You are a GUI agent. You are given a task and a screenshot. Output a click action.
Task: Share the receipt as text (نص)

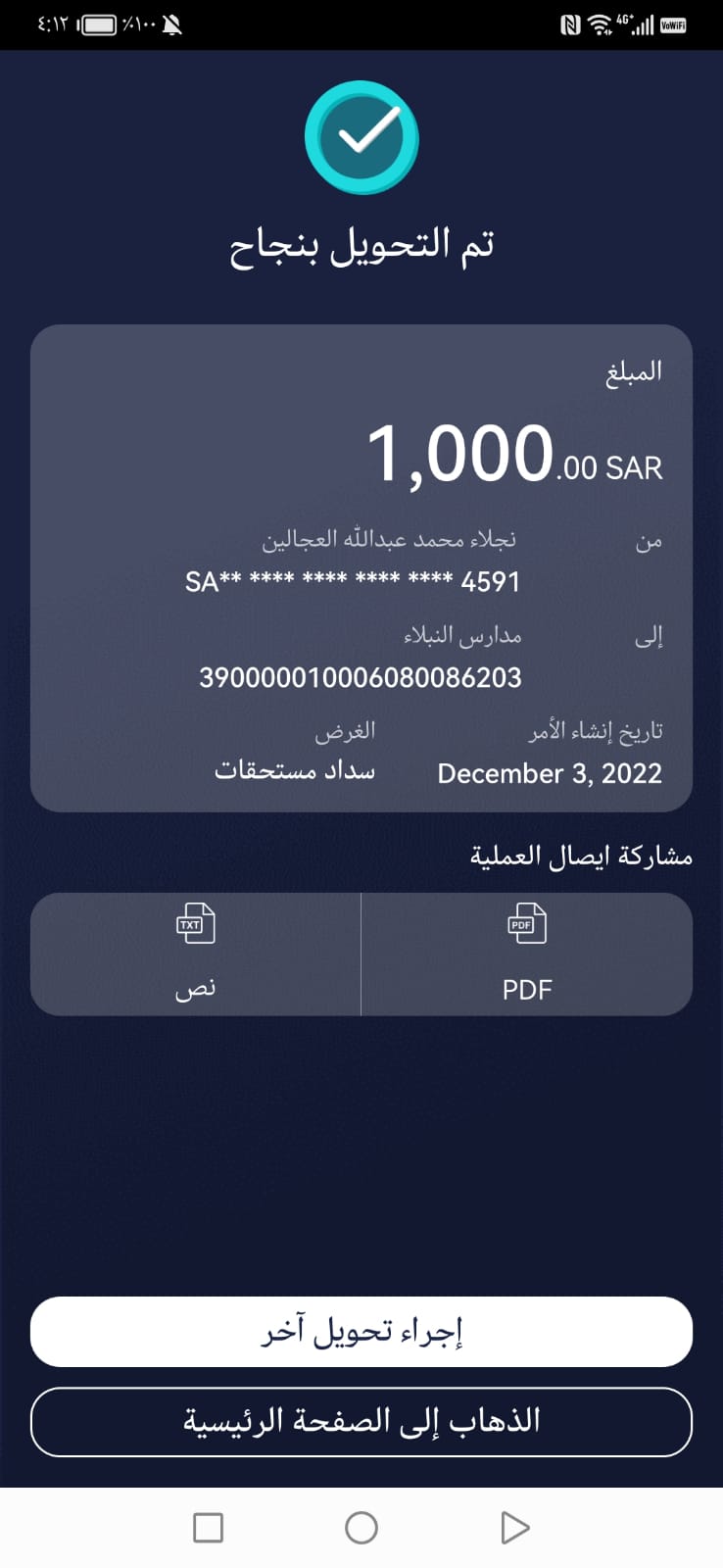pos(196,954)
